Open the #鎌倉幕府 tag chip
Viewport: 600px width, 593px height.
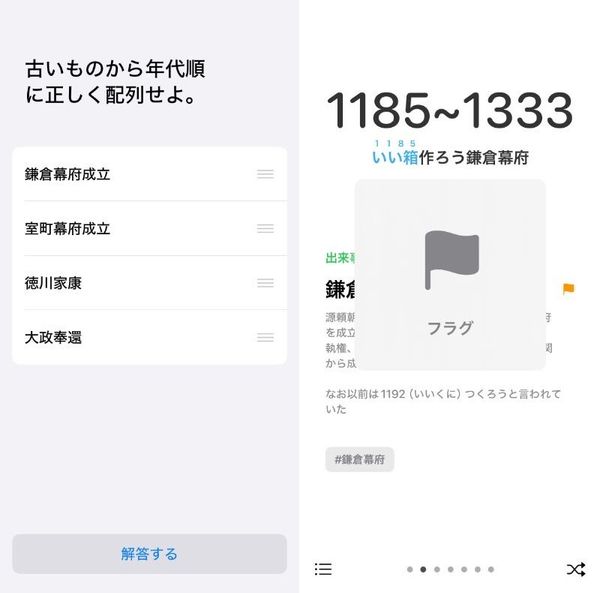359,459
